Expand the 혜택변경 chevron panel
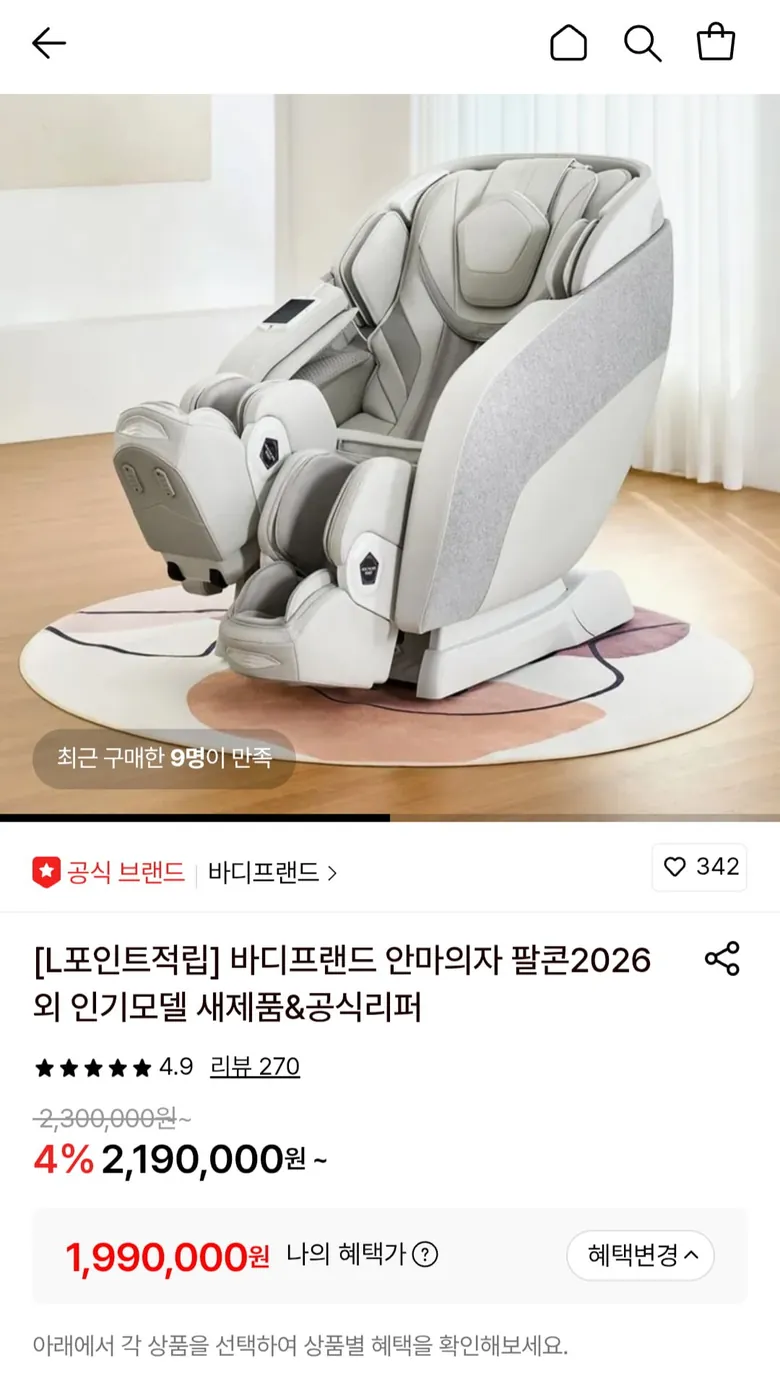This screenshot has width=780, height=1400. tap(640, 1256)
